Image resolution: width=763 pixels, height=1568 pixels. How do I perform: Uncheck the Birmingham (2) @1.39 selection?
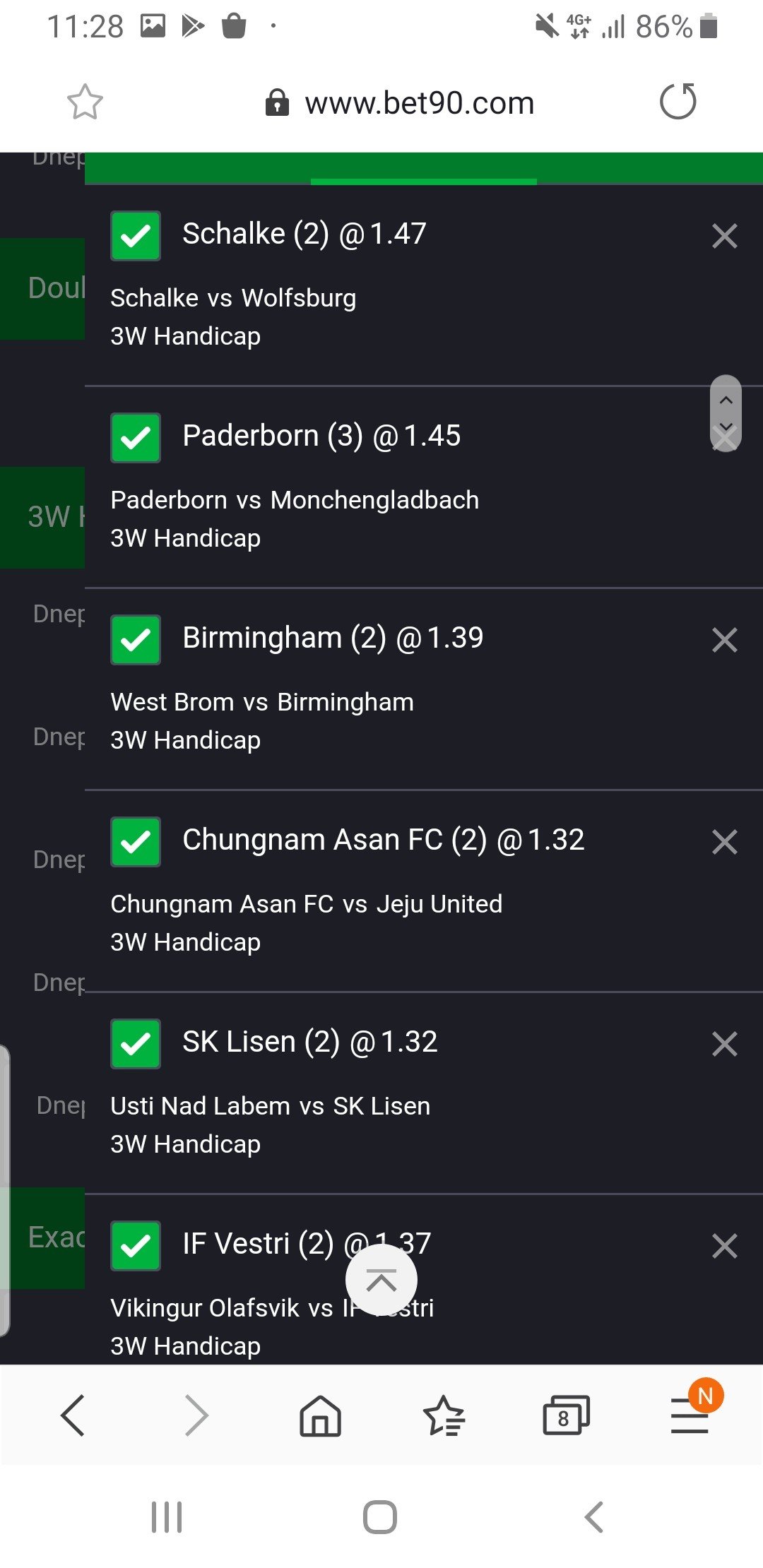(136, 640)
